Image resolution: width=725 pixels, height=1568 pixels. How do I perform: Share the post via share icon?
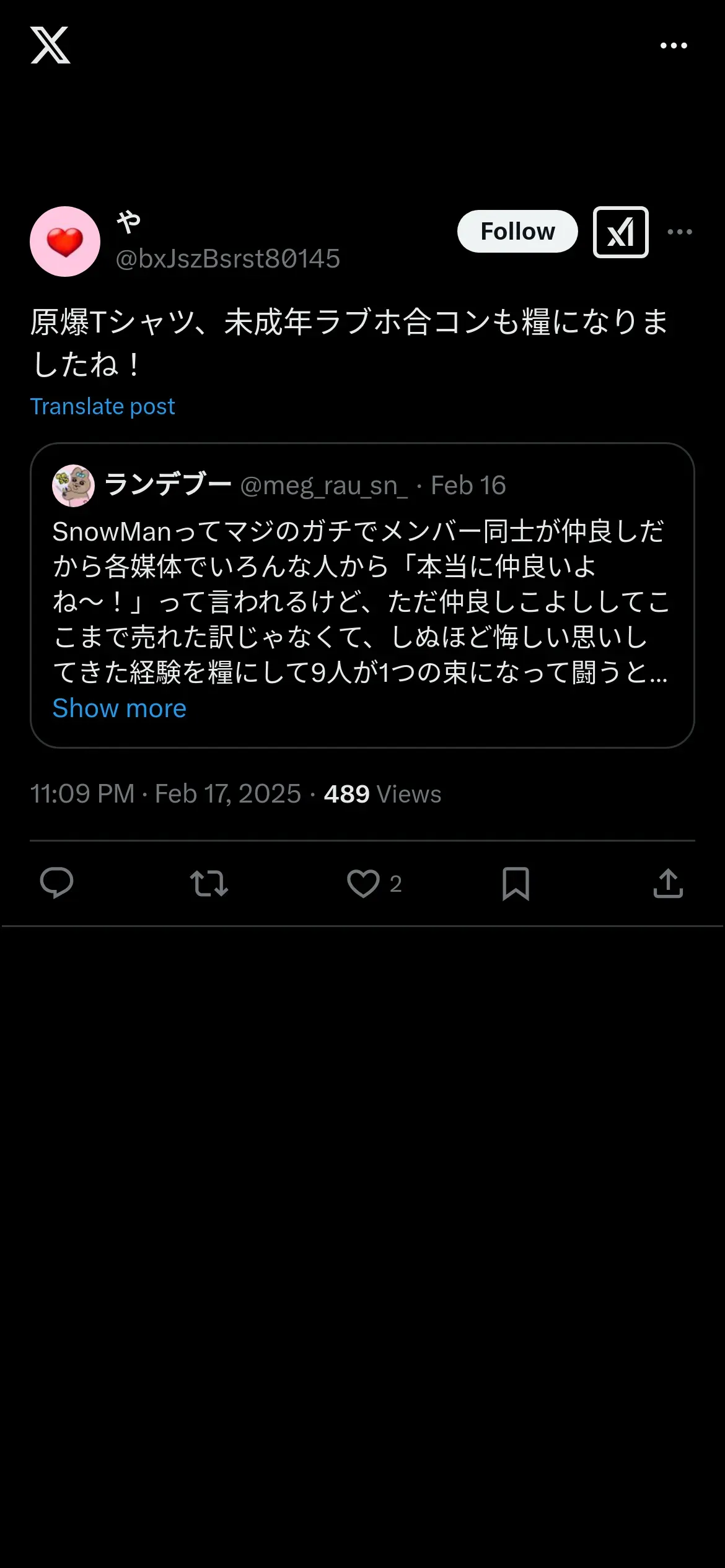668,883
